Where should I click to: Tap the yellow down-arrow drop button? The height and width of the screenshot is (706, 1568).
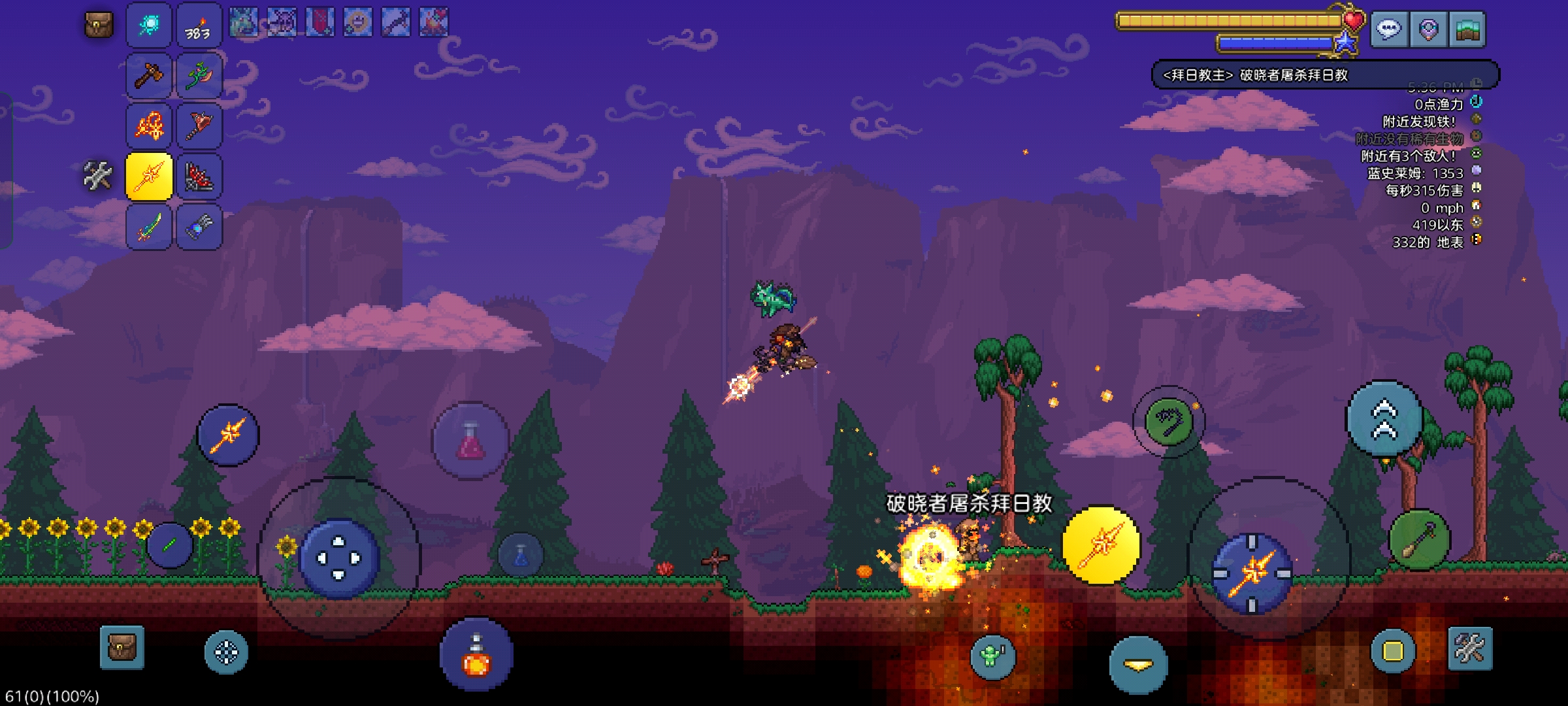coord(1138,665)
